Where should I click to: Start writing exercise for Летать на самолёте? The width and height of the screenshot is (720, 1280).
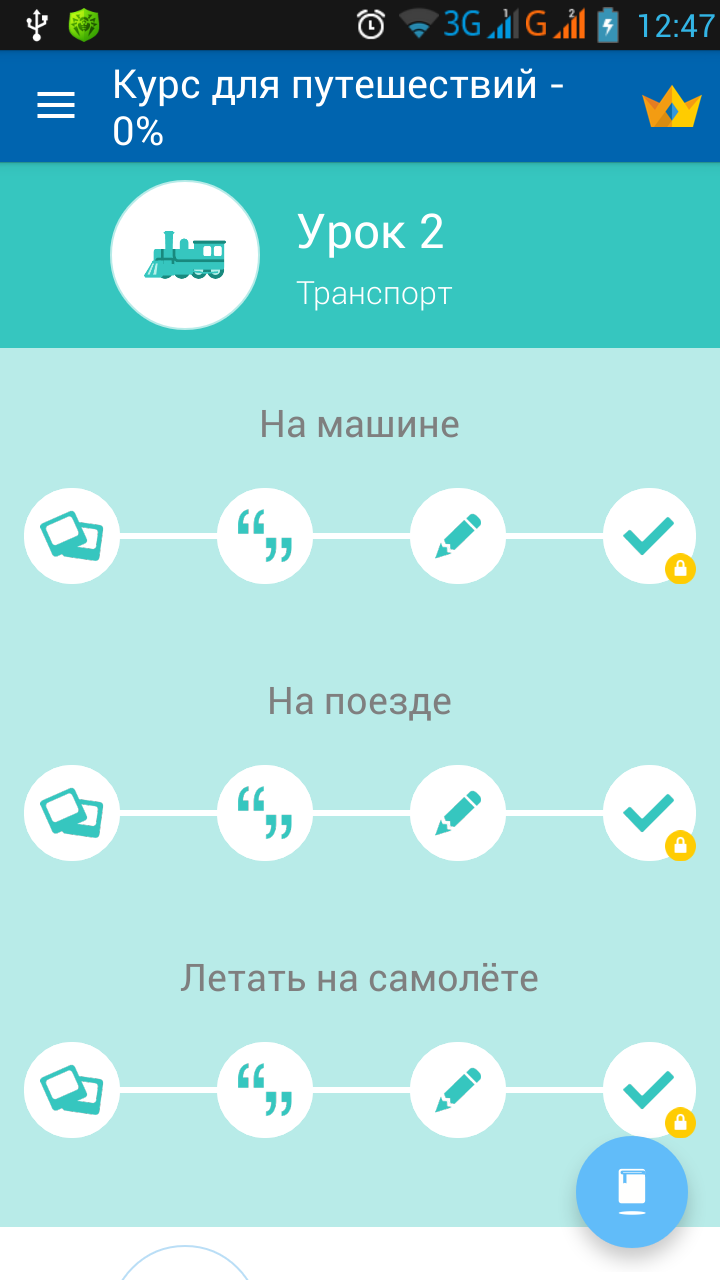(x=458, y=1090)
